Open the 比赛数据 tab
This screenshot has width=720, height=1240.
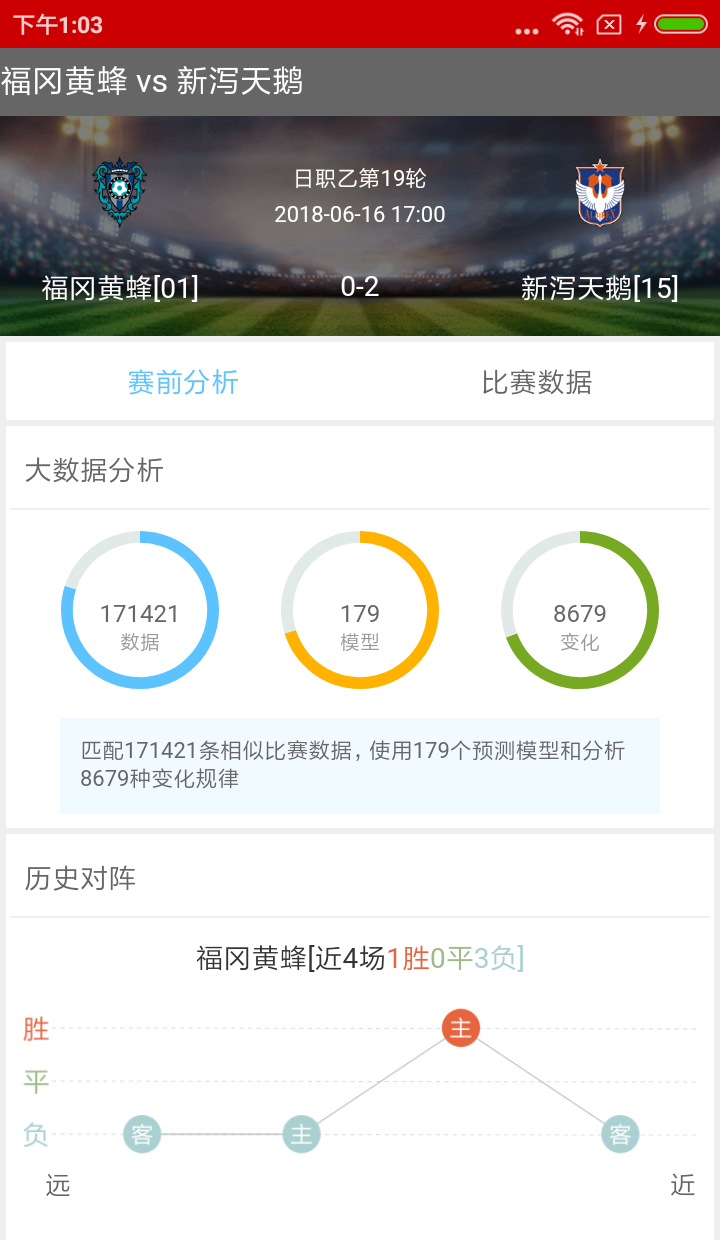pos(537,382)
